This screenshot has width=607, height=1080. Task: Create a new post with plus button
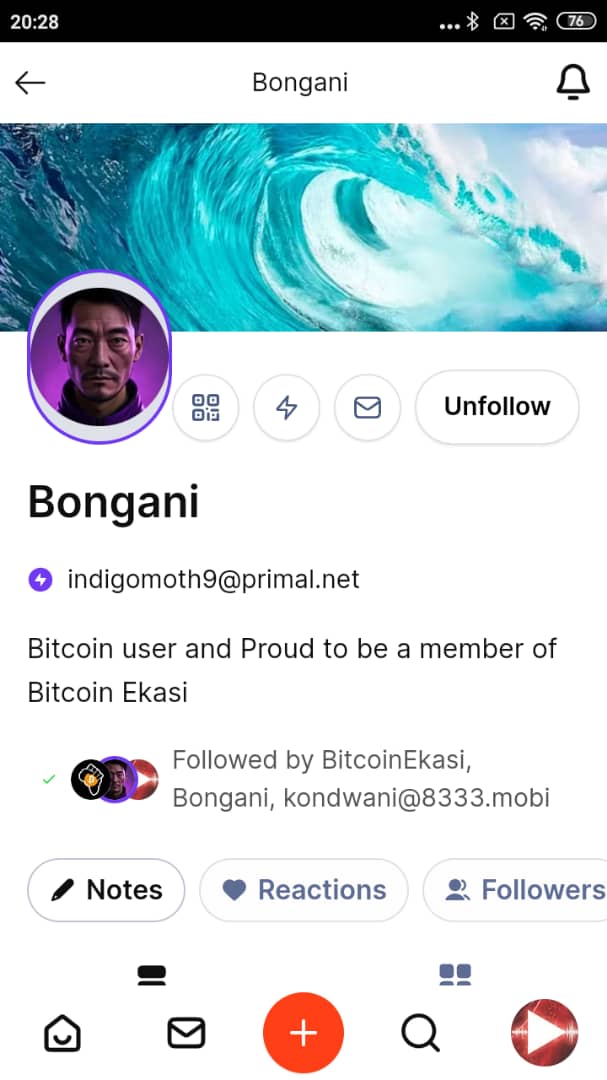303,1033
